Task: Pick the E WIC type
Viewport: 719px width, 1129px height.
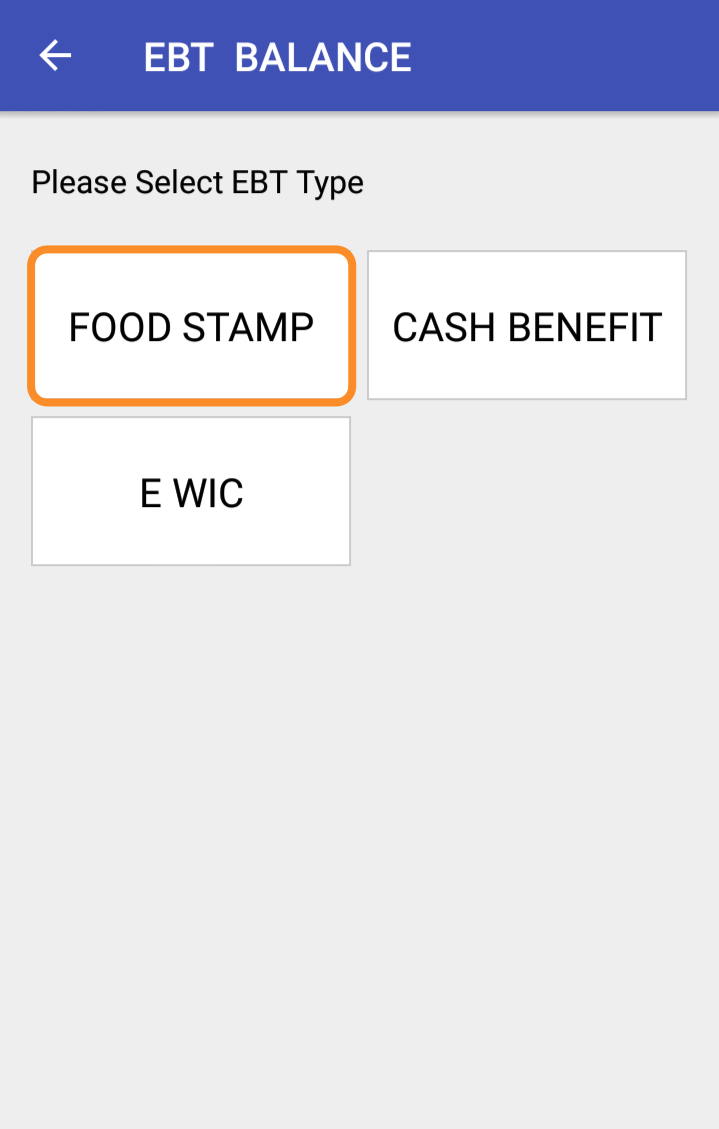Action: tap(191, 492)
